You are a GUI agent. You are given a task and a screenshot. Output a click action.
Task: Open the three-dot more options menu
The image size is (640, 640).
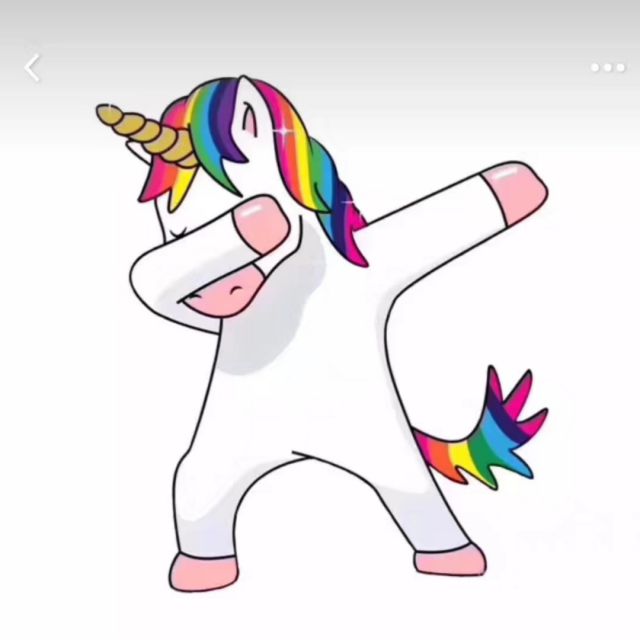[x=608, y=67]
